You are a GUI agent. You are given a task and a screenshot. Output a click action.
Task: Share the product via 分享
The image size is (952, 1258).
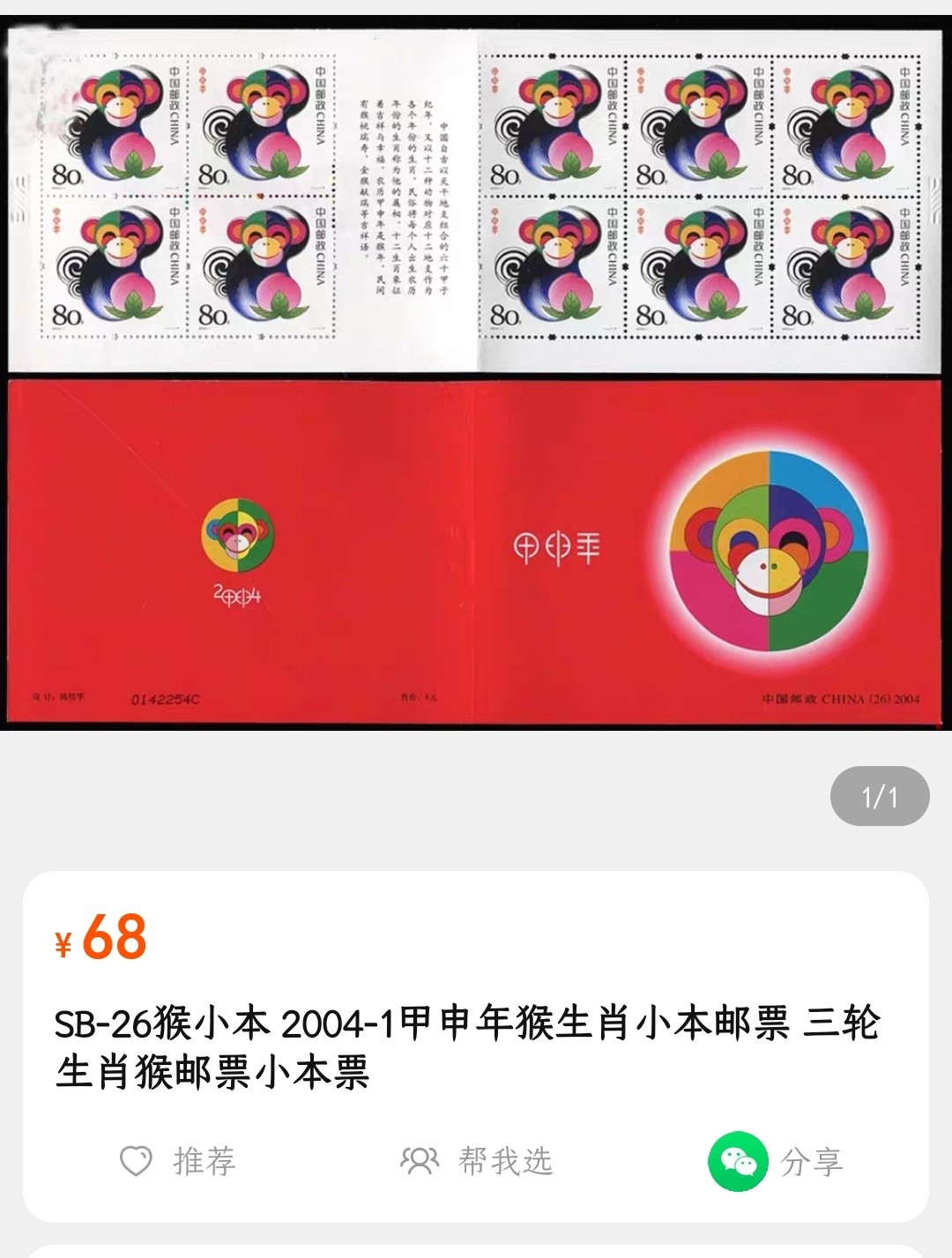click(x=776, y=1161)
